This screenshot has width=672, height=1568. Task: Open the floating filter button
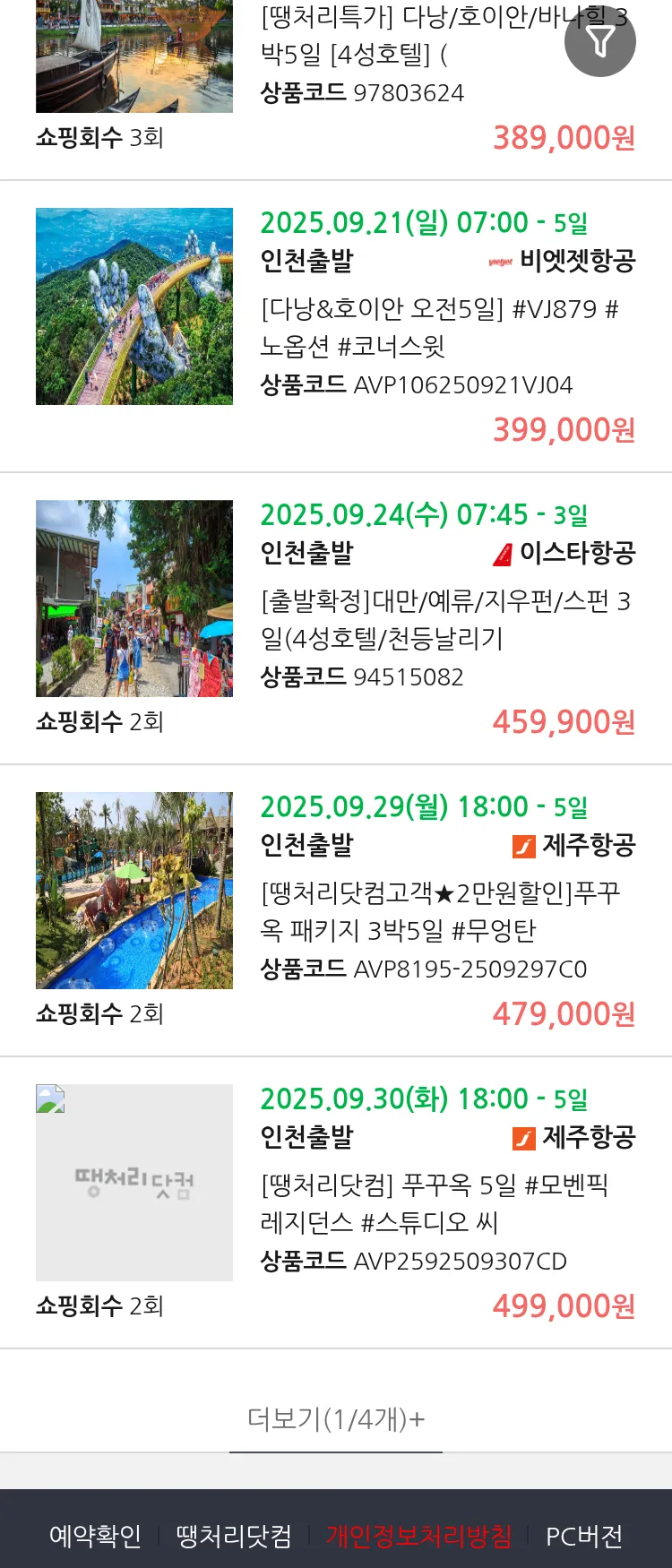click(x=599, y=41)
